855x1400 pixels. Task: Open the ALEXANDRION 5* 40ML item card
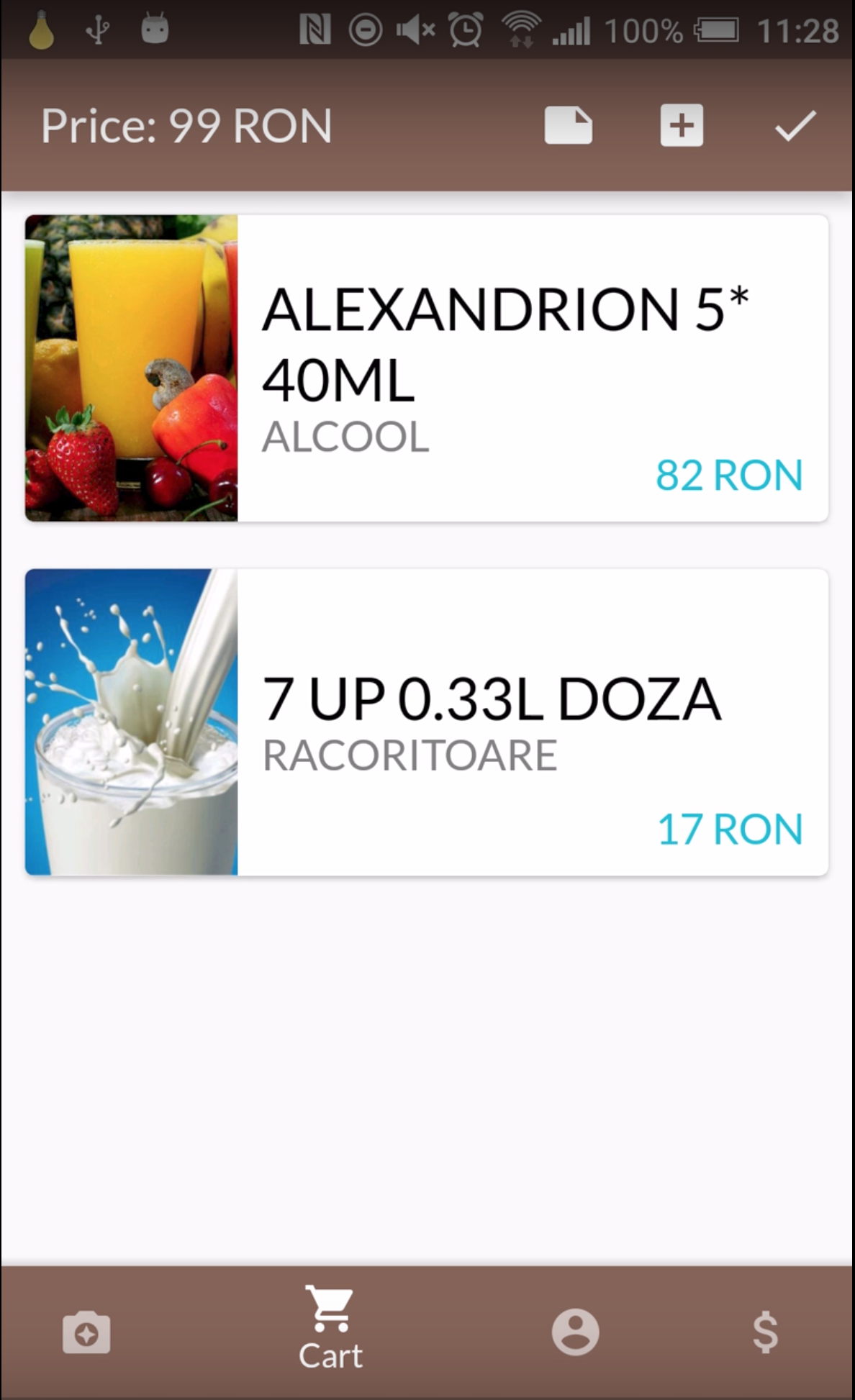[x=426, y=368]
